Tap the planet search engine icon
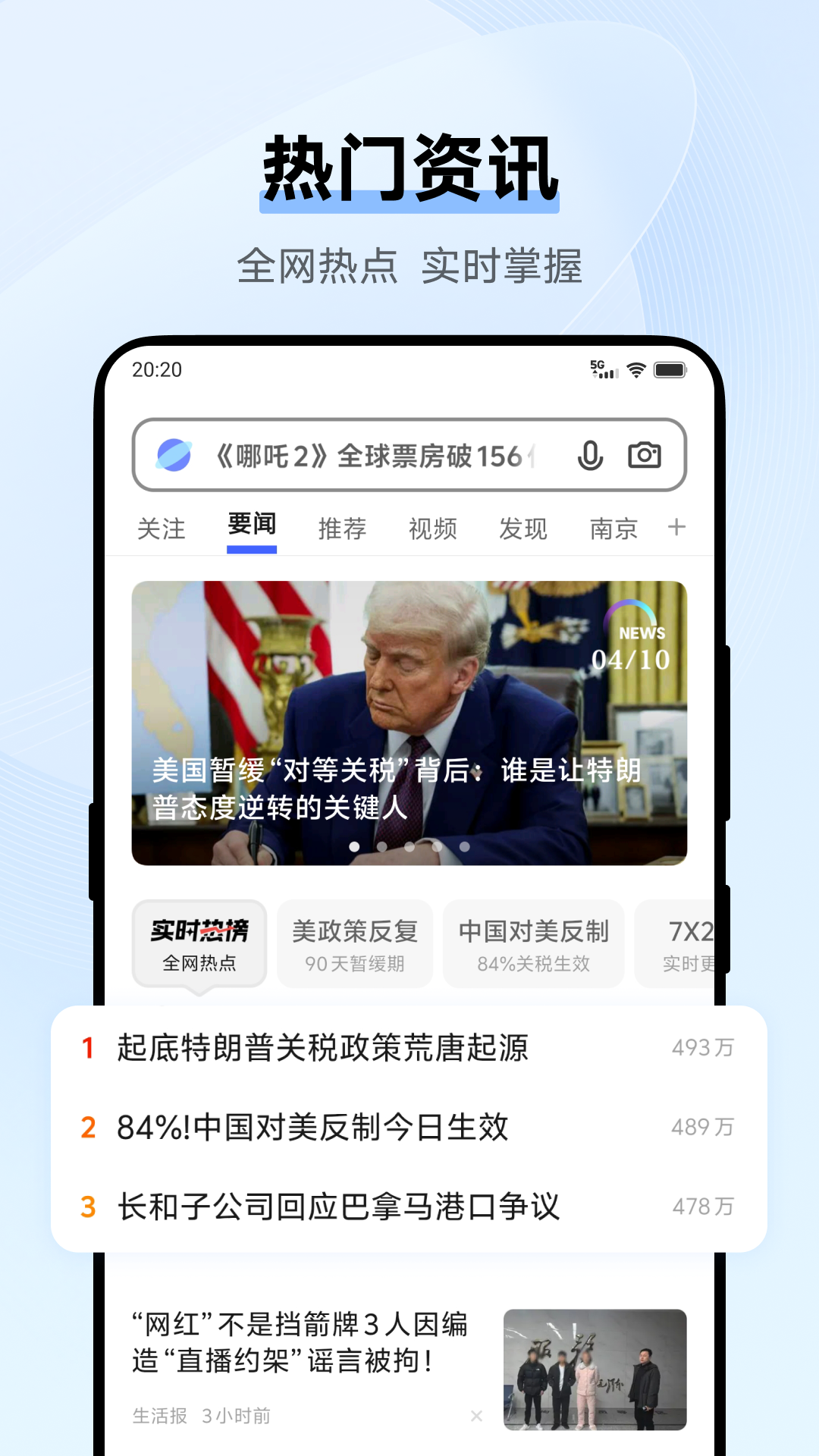The width and height of the screenshot is (819, 1456). coord(175,453)
